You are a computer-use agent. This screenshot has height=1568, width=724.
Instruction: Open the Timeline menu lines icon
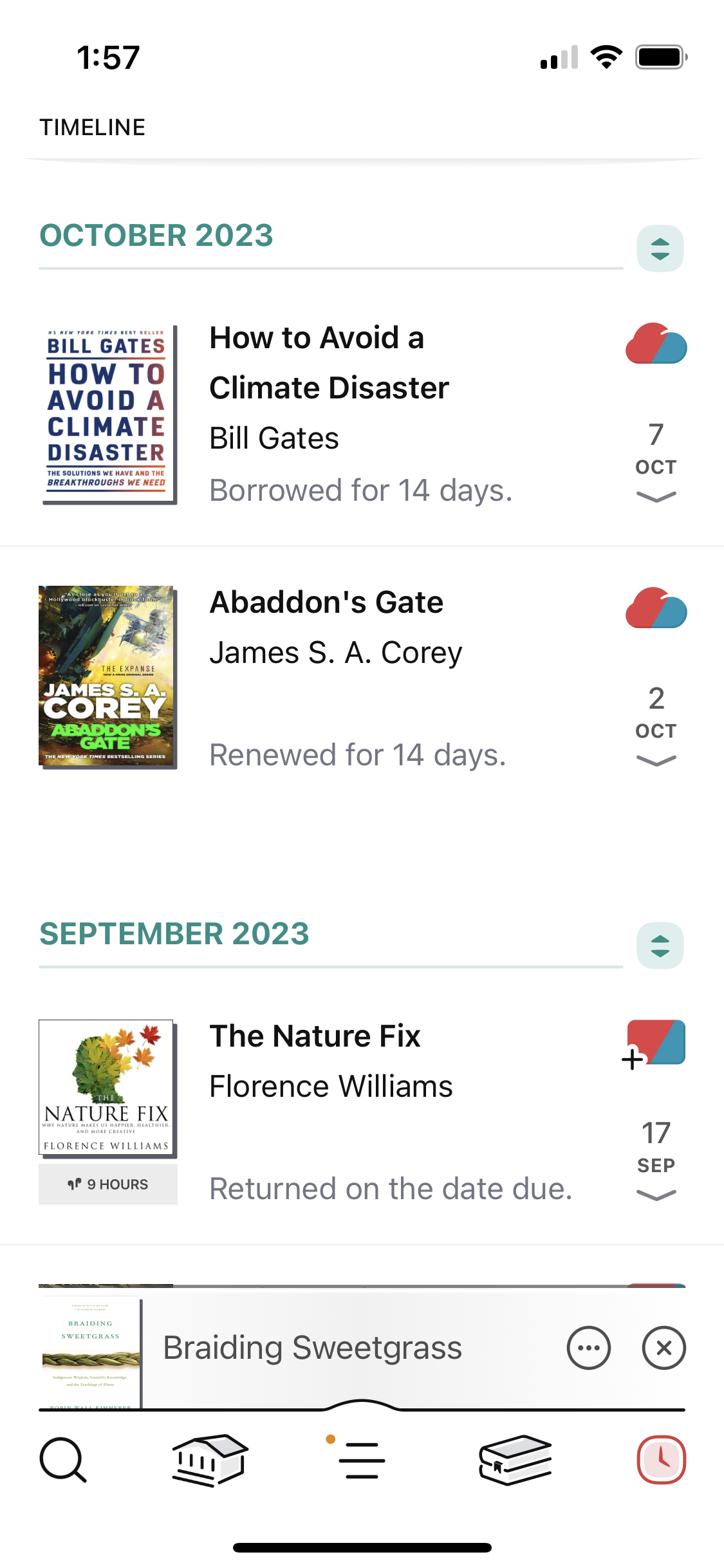pos(362,1461)
